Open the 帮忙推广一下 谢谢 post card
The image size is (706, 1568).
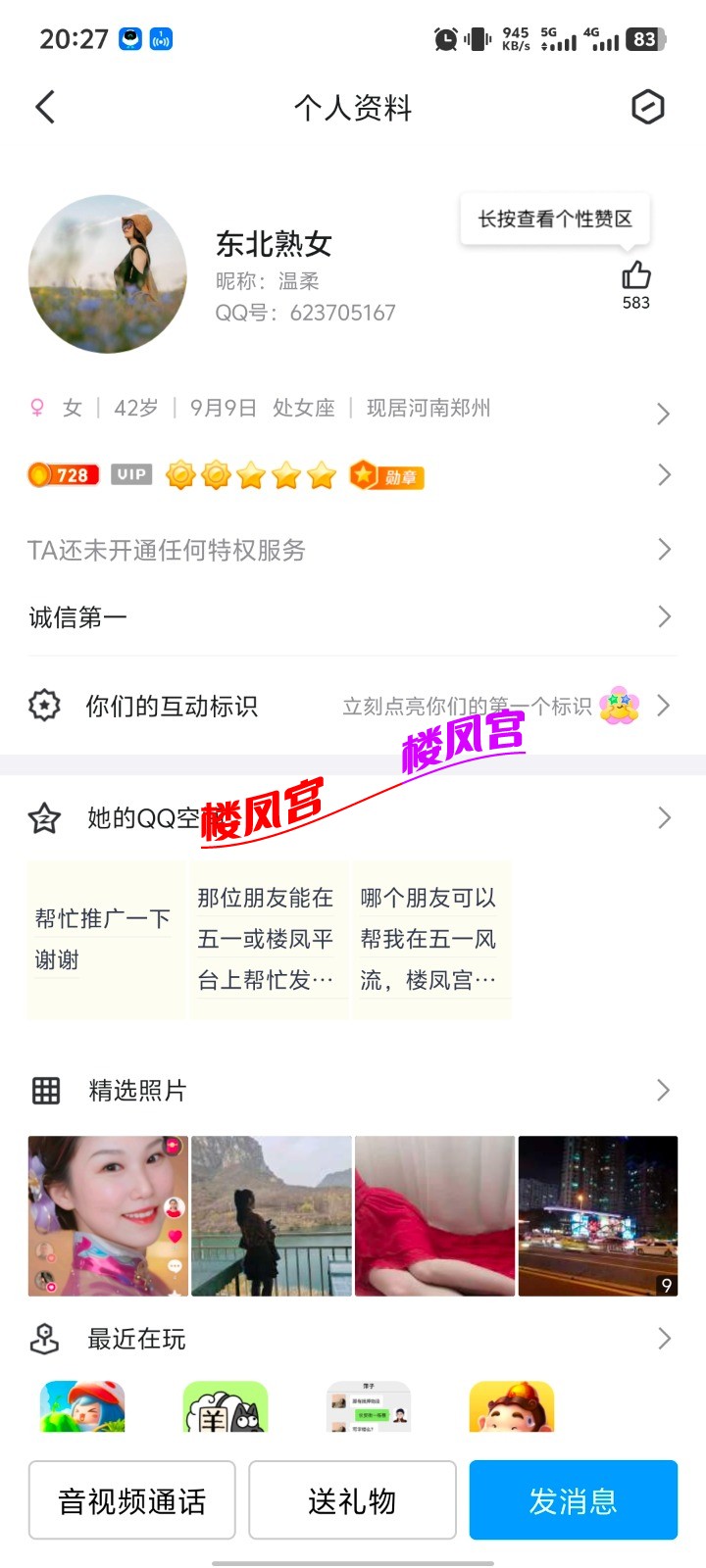(x=106, y=940)
